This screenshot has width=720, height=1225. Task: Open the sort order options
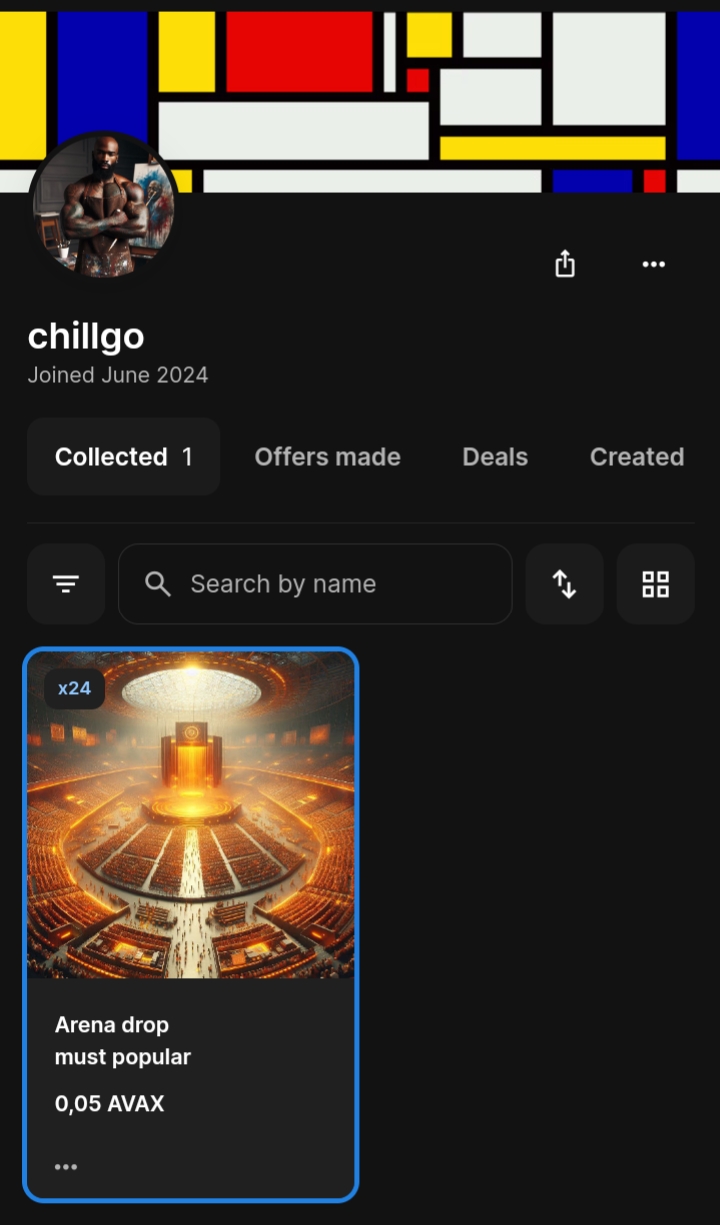click(x=564, y=584)
